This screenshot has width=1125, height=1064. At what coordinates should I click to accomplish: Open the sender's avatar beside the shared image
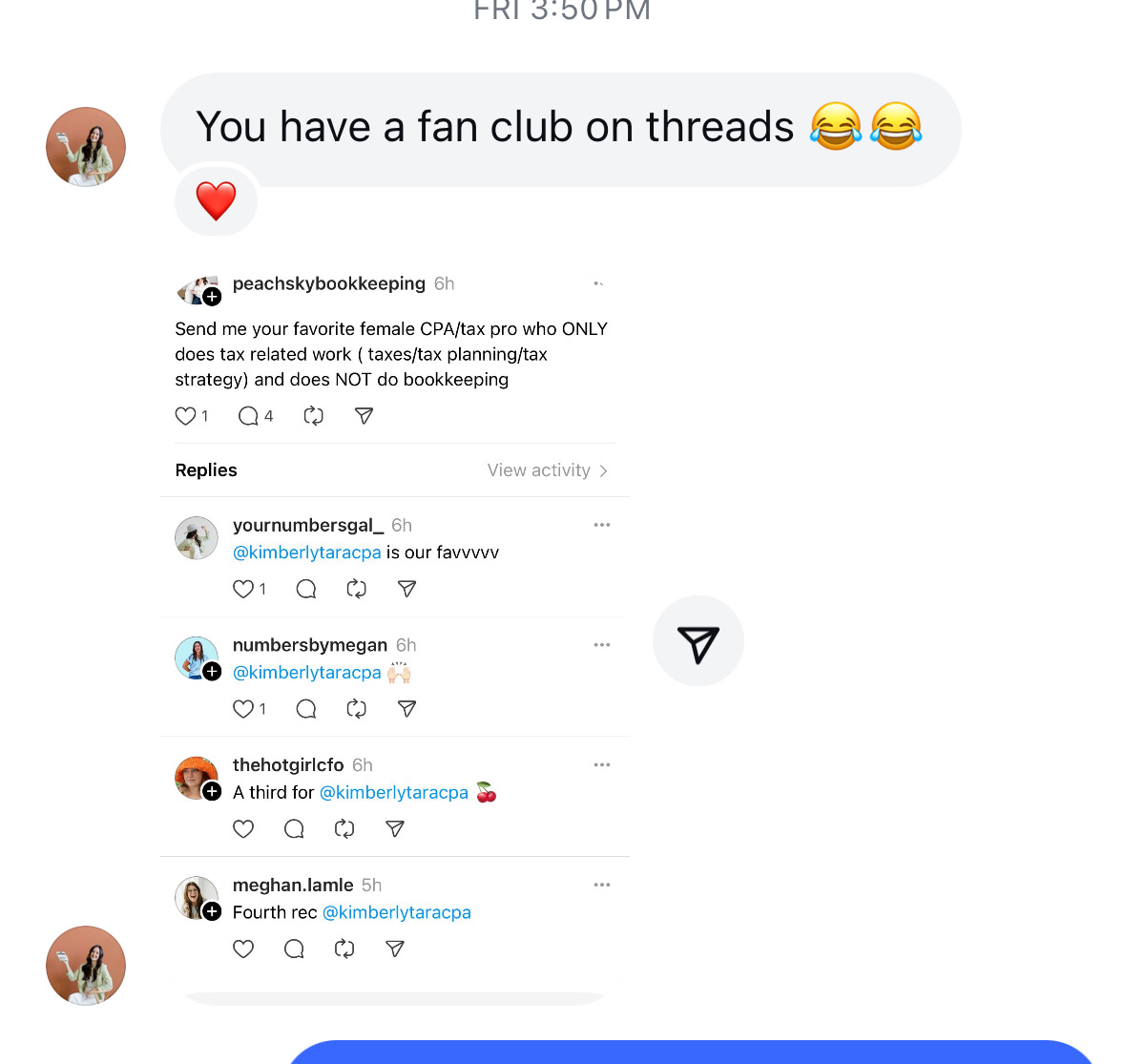pyautogui.click(x=86, y=965)
